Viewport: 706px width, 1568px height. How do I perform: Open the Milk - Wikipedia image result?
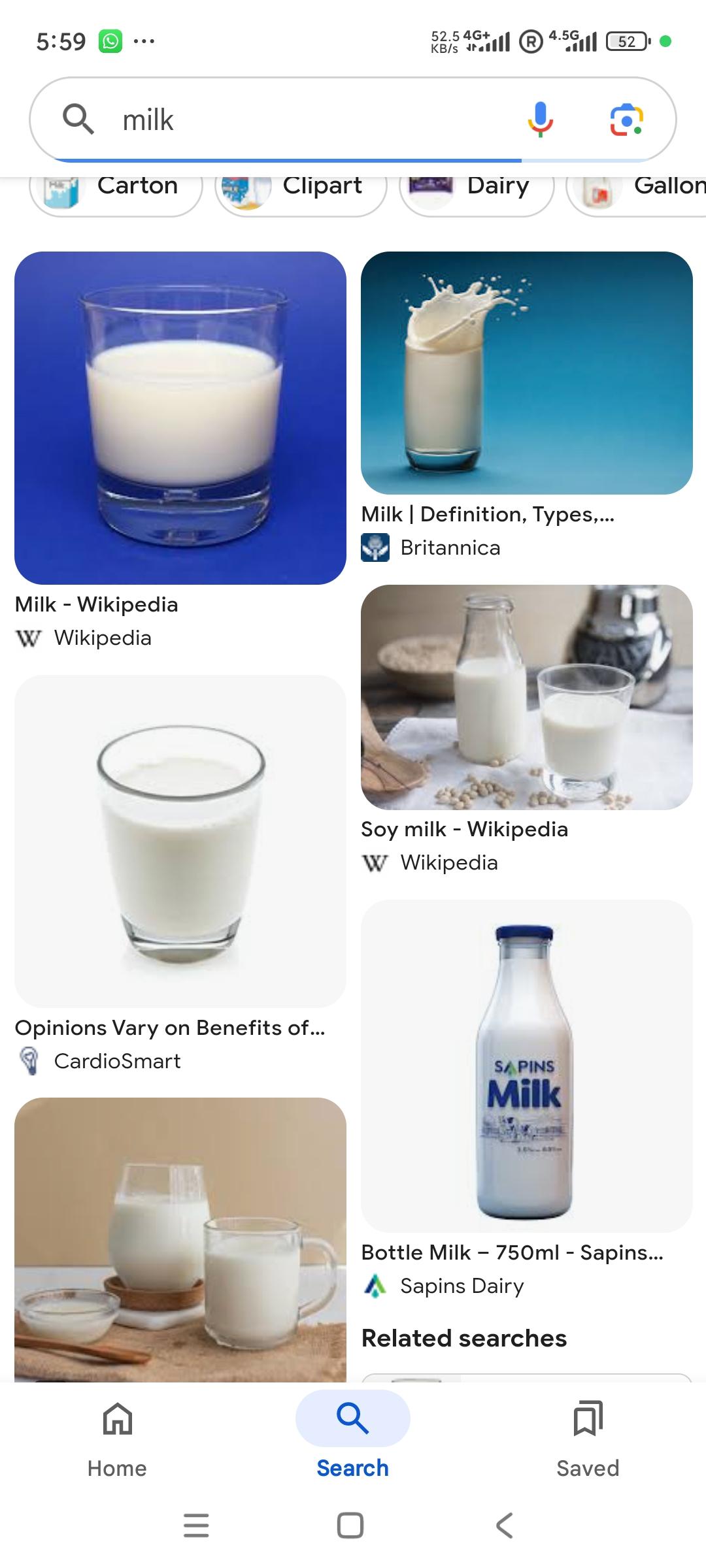coord(180,418)
